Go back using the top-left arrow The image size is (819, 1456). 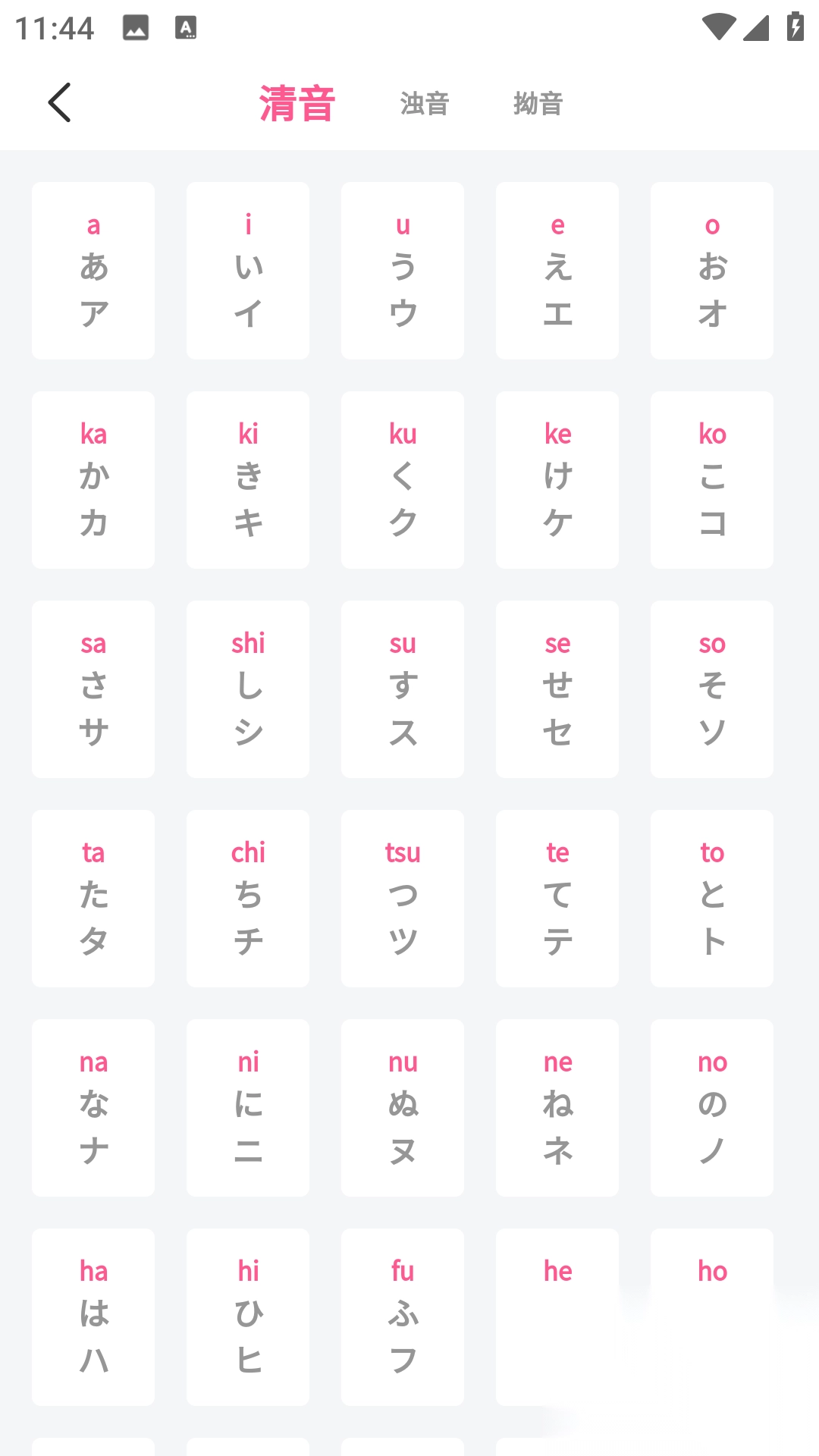click(59, 102)
